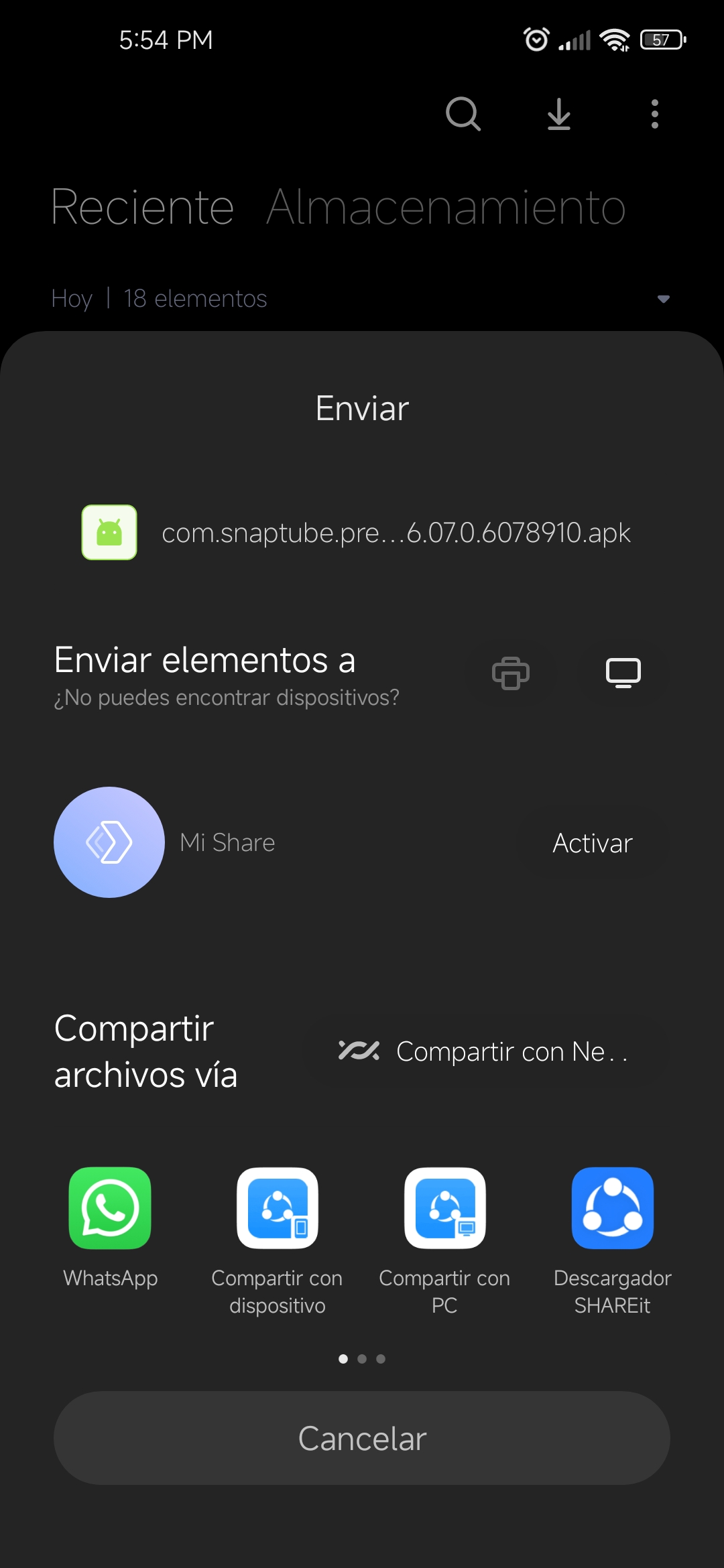Select Compartir con dispositivo

click(278, 1241)
